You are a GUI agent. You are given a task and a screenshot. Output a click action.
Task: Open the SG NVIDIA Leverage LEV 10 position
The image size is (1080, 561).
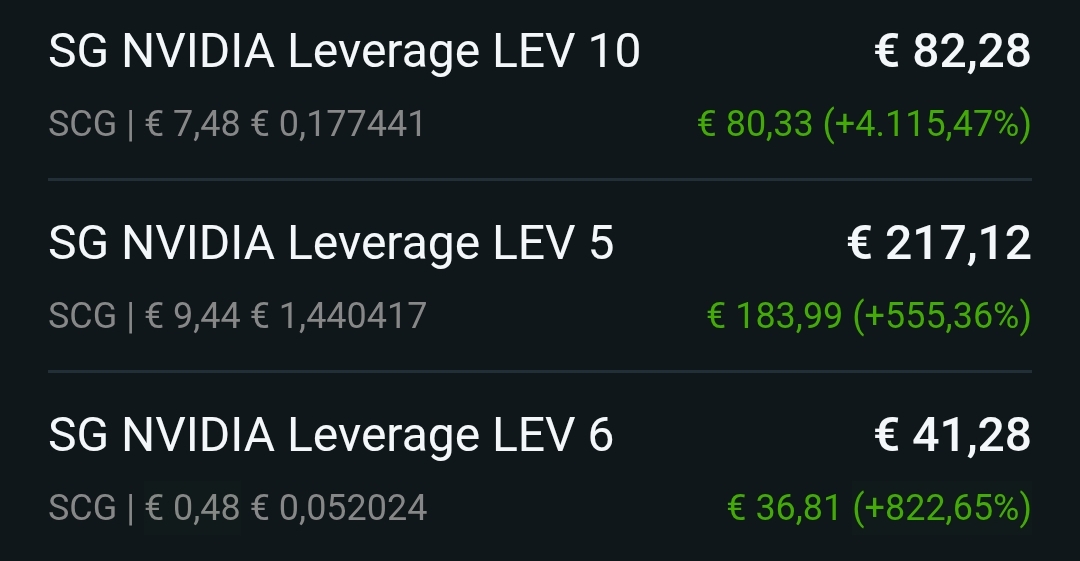click(344, 52)
